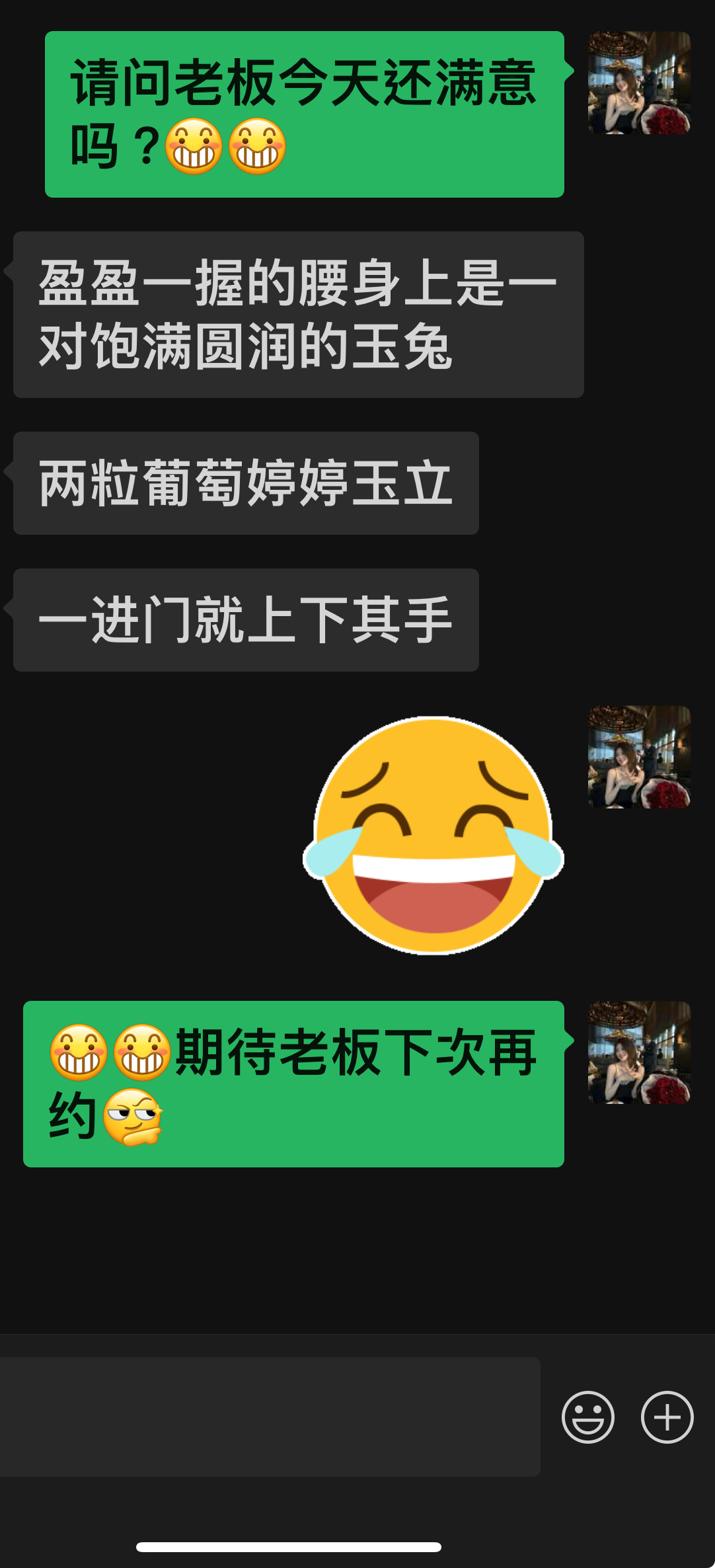Viewport: 715px width, 1568px height.
Task: Open sender's avatar beside 请问老板 message
Action: pos(639,83)
